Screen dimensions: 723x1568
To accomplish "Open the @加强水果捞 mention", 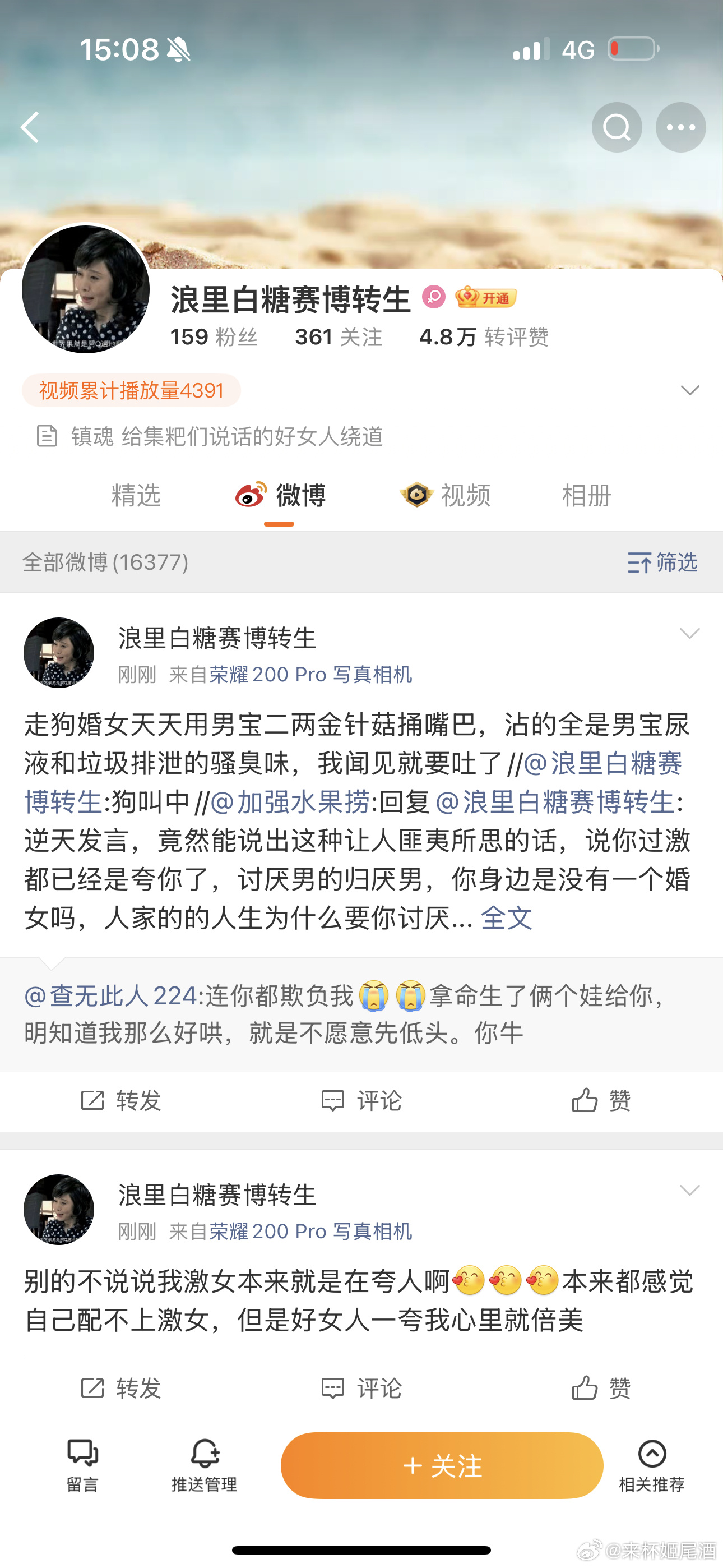I will [x=290, y=801].
